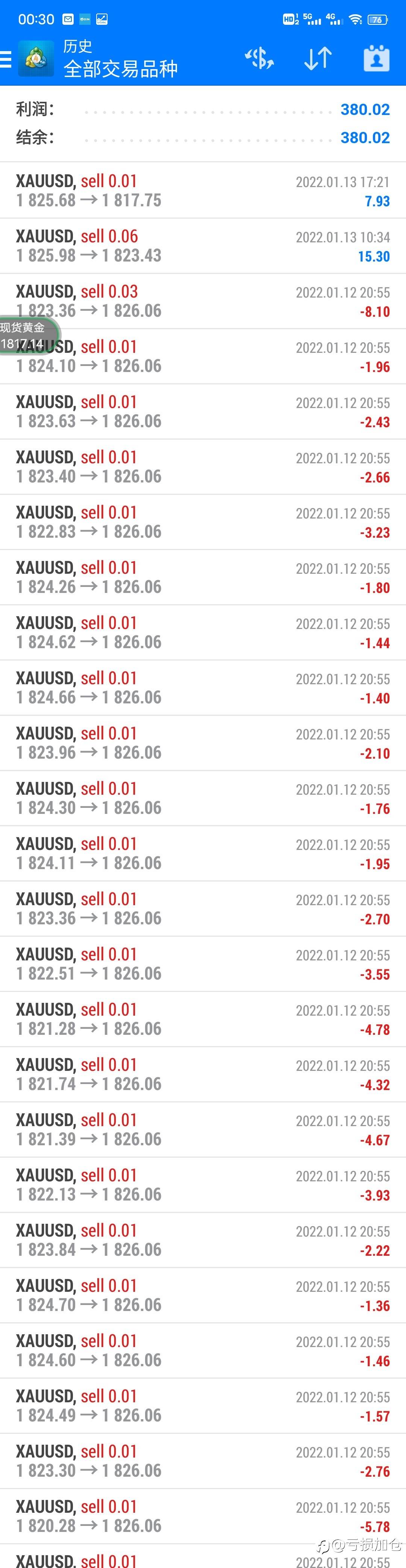Open the side menu drawer
406x1568 pixels.
6,59
